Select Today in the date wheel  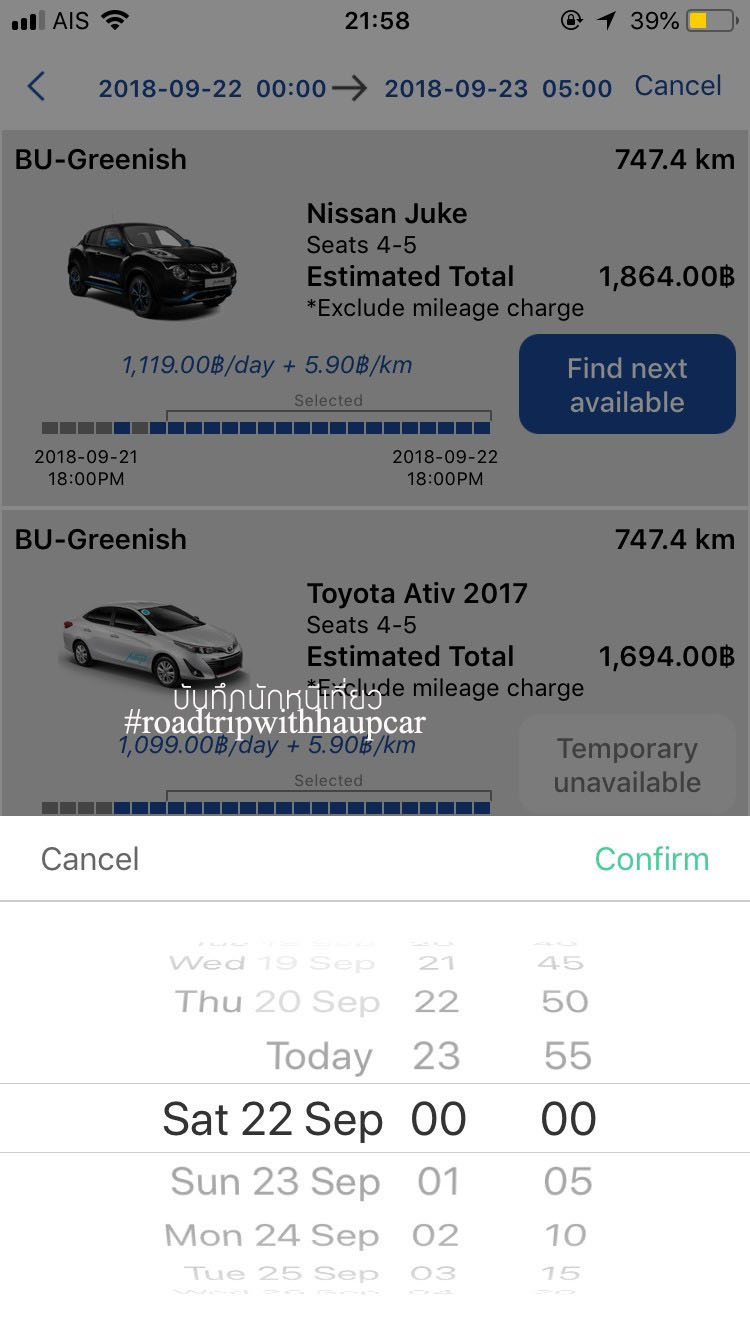[319, 1057]
